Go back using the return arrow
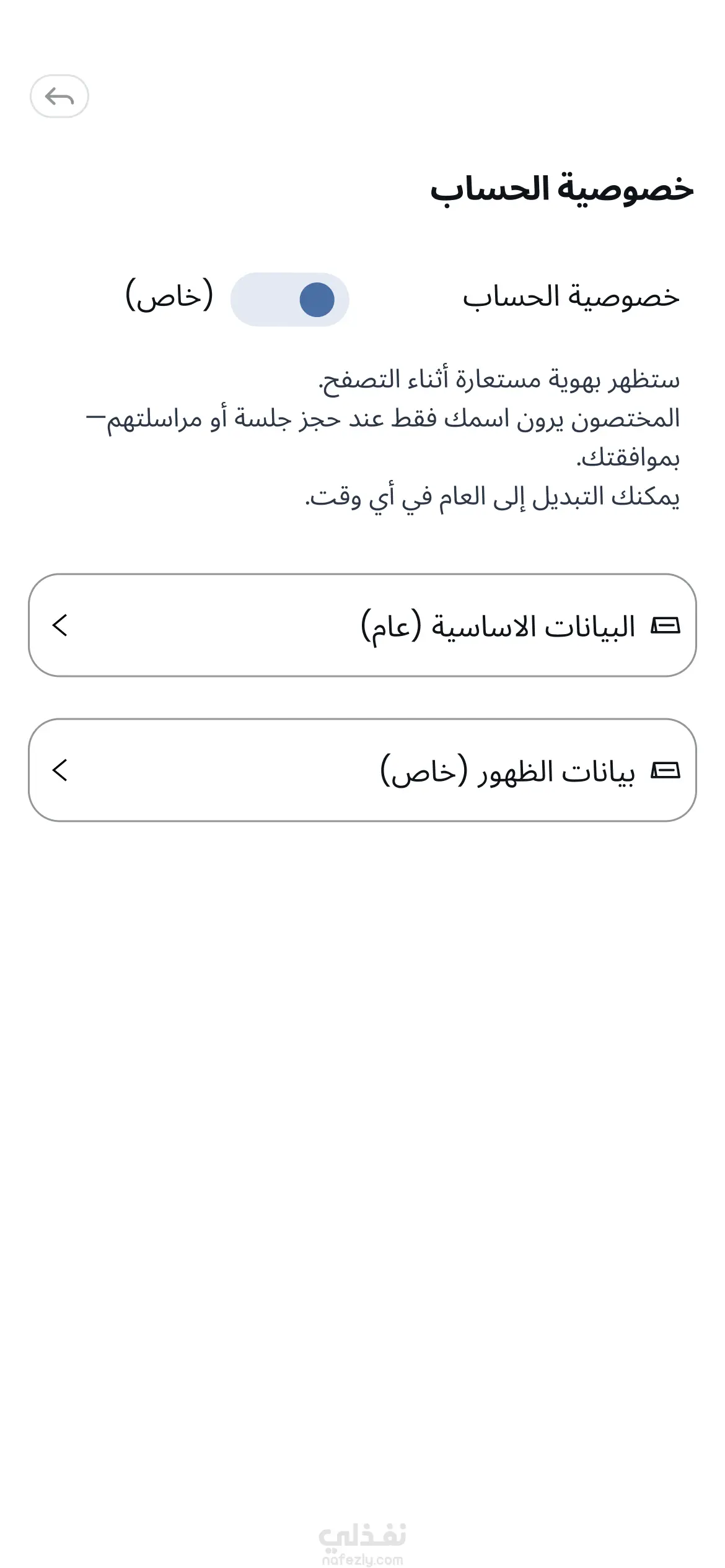 [x=59, y=97]
